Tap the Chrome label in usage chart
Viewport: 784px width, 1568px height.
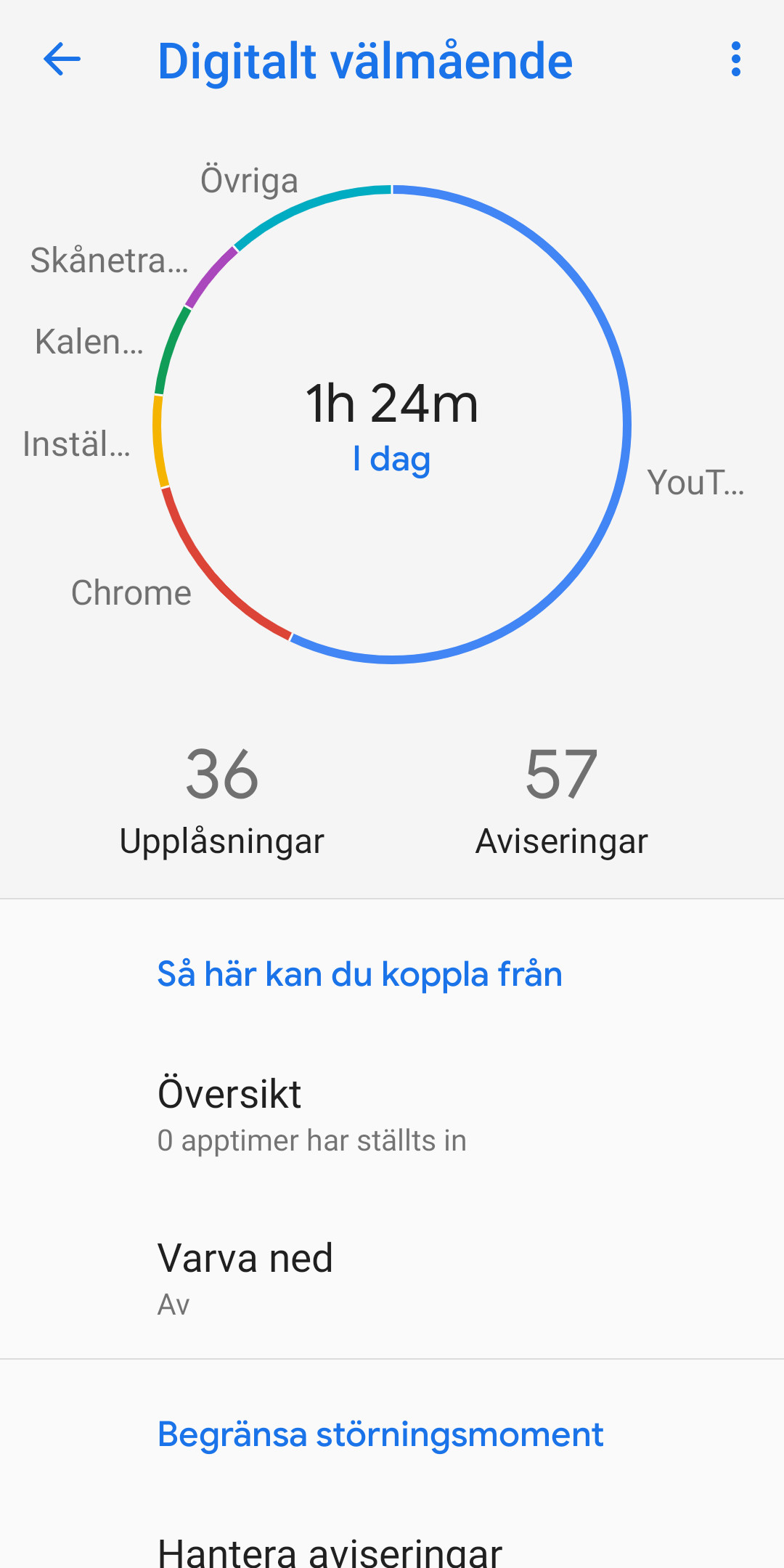(x=131, y=593)
